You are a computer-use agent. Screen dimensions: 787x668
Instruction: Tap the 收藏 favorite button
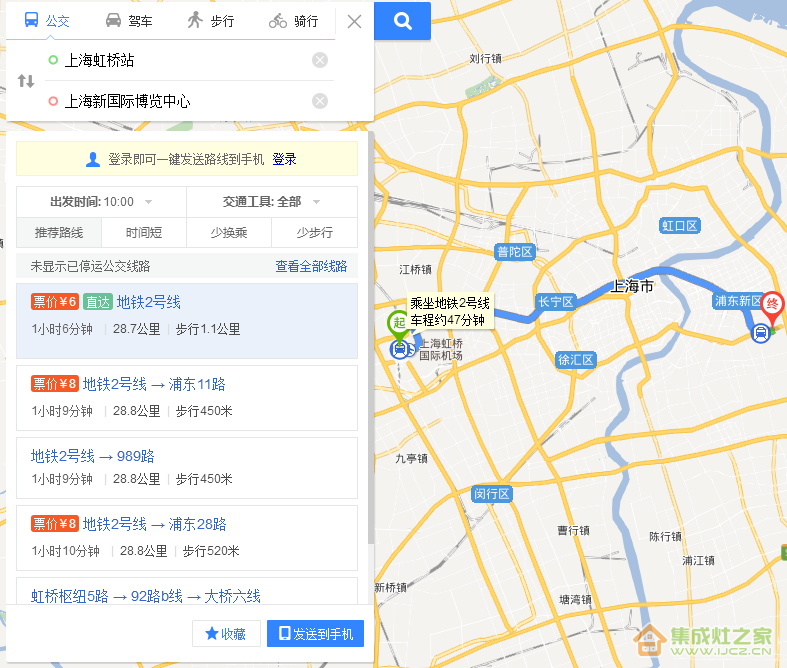pos(226,633)
